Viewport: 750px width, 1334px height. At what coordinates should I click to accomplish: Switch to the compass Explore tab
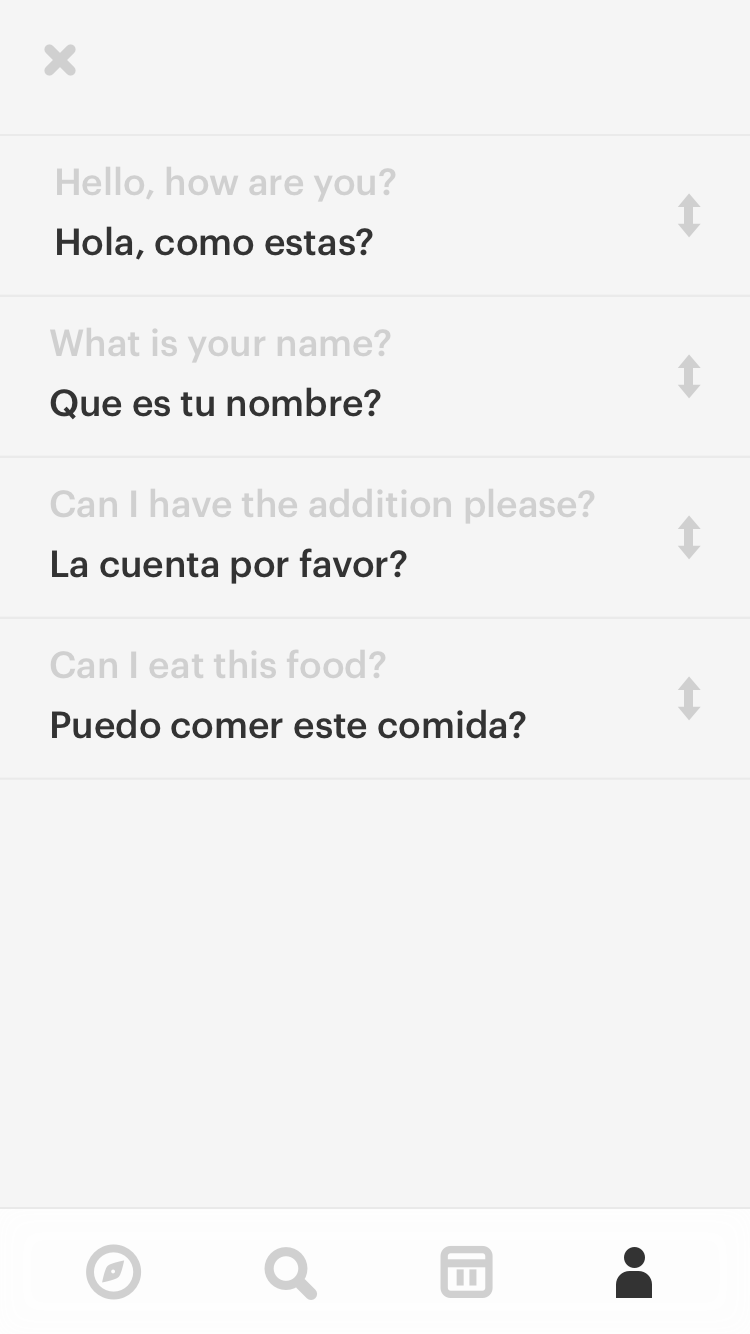tap(114, 1272)
